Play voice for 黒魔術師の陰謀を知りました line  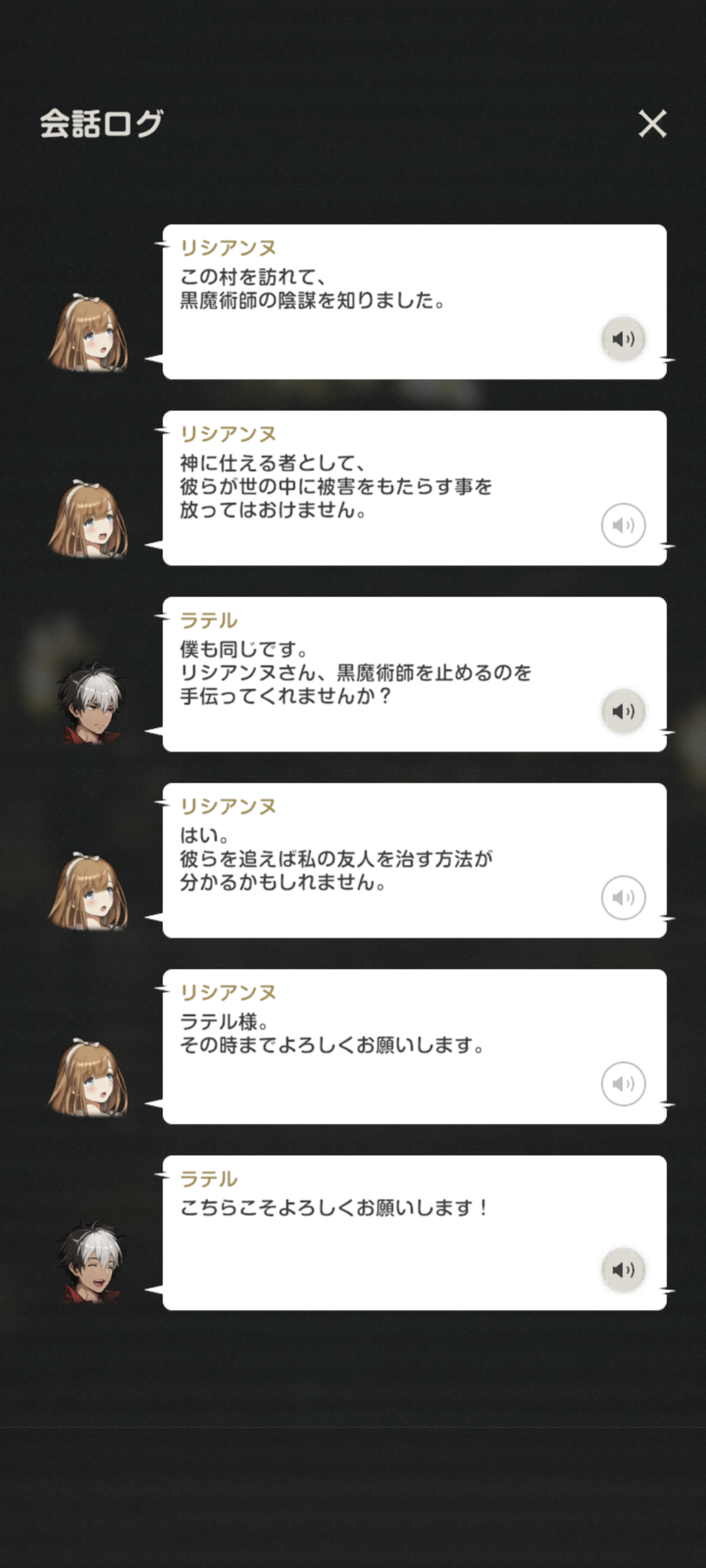(x=623, y=338)
